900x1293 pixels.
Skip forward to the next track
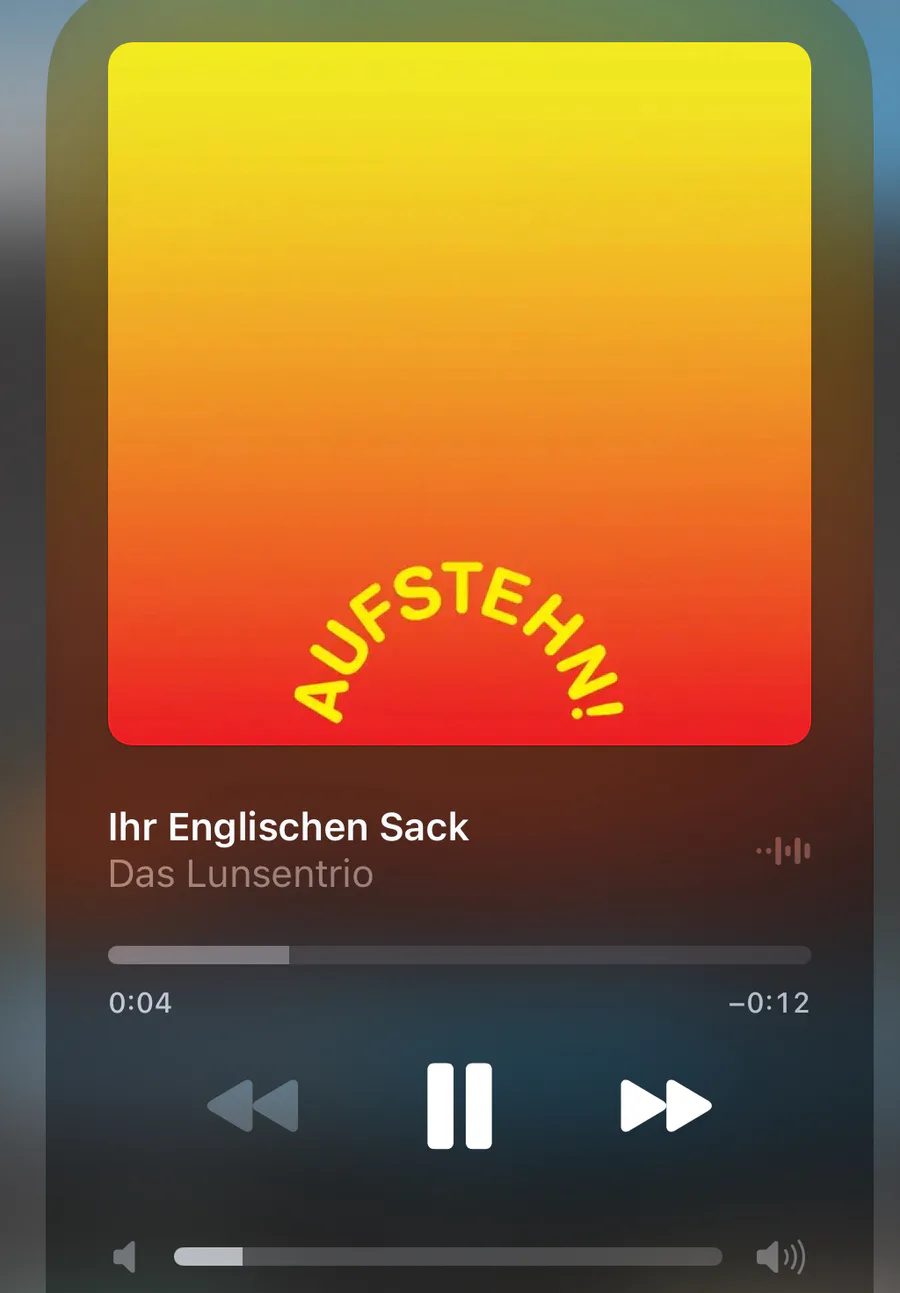(665, 1106)
